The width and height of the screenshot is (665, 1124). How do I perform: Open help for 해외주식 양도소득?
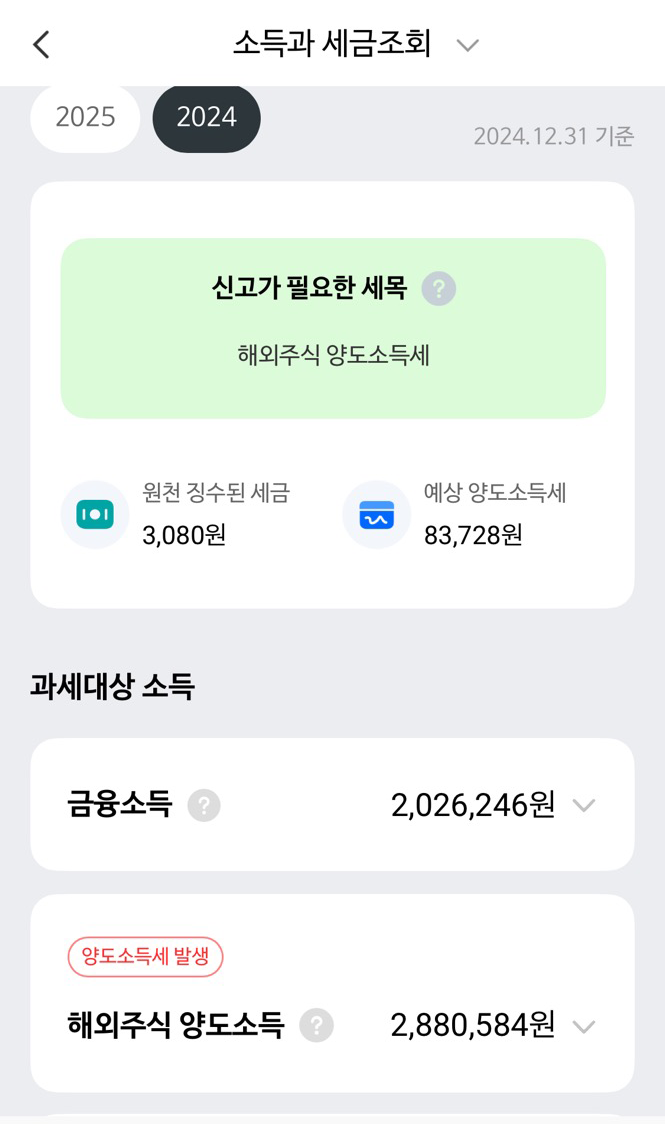point(317,1025)
